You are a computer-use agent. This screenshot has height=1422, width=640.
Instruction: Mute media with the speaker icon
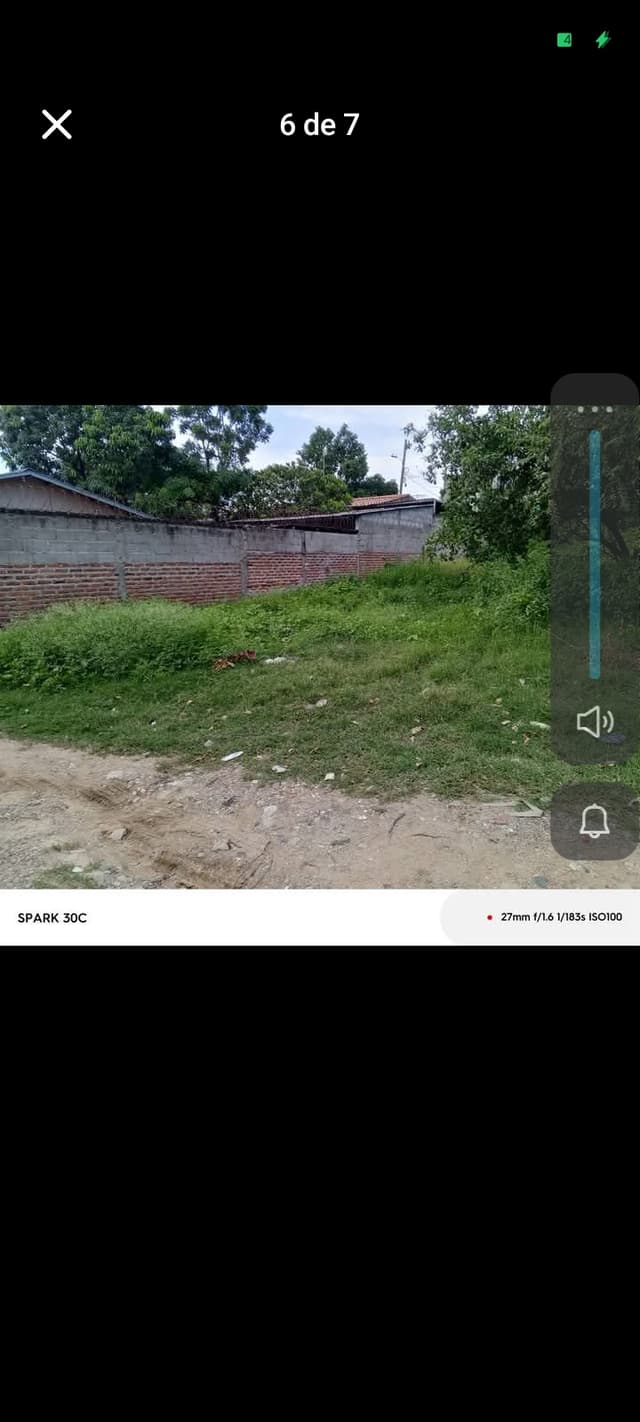(594, 722)
